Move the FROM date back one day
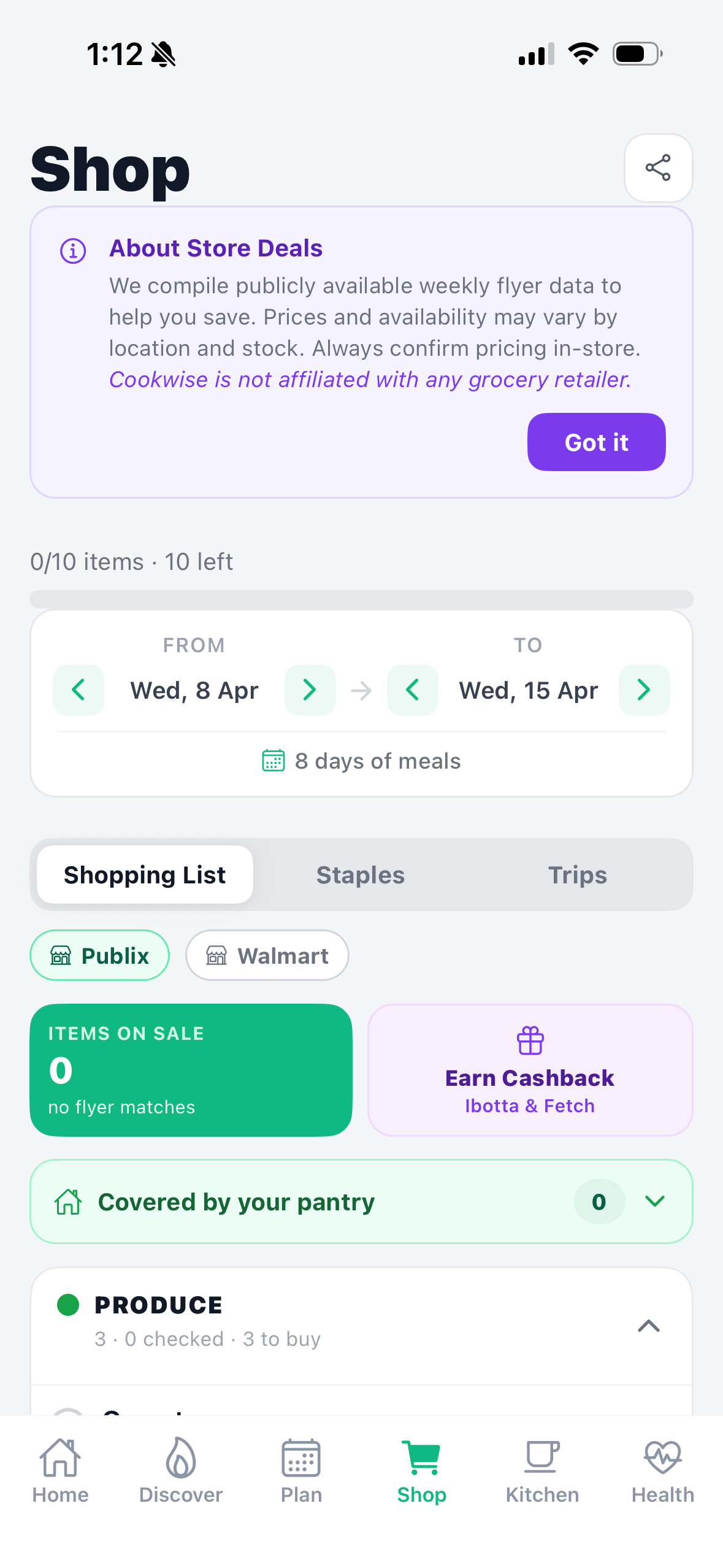 (78, 690)
